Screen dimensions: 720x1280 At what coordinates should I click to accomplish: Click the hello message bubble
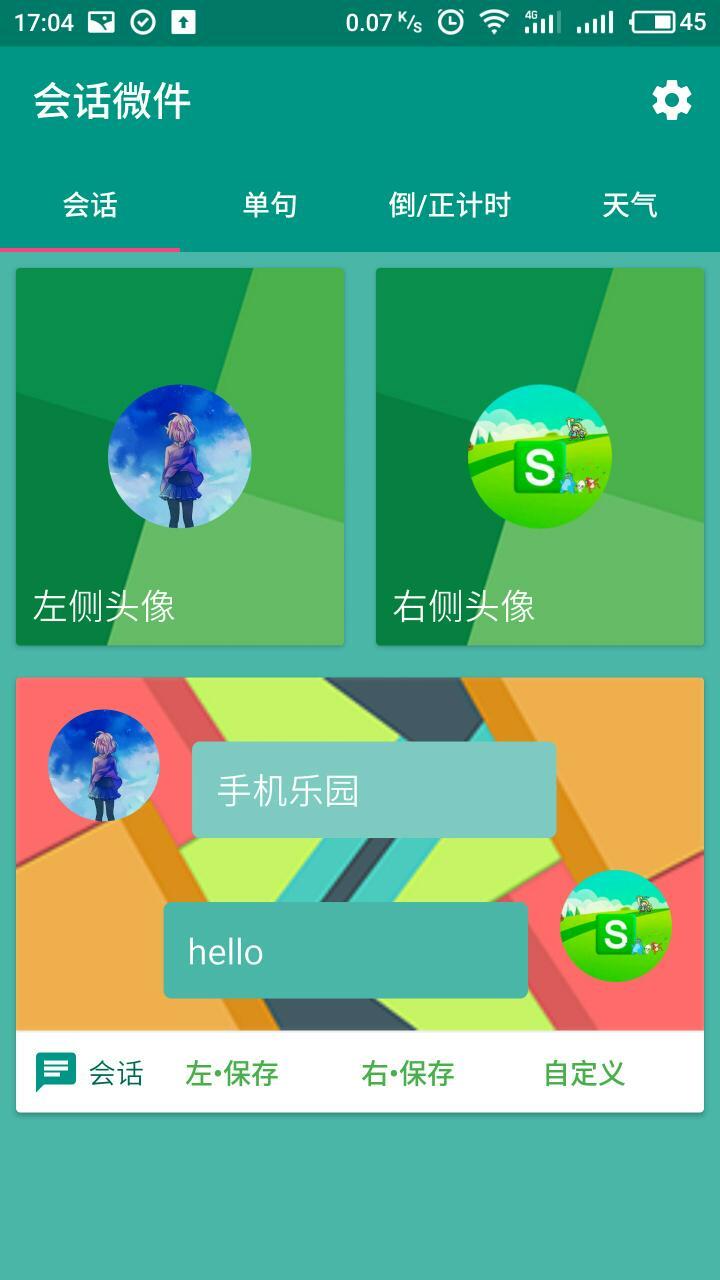click(x=345, y=950)
